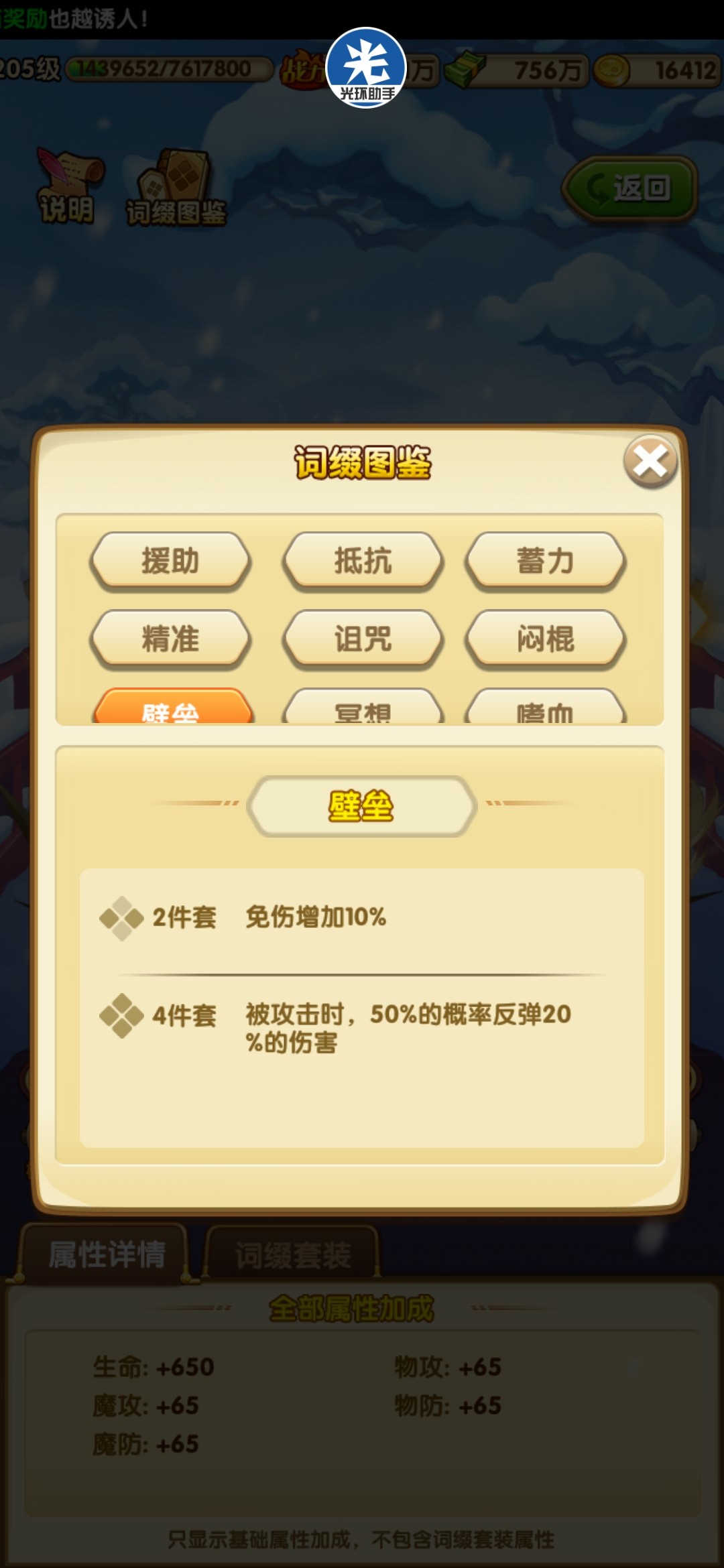Select the 援助 affix button

(170, 561)
